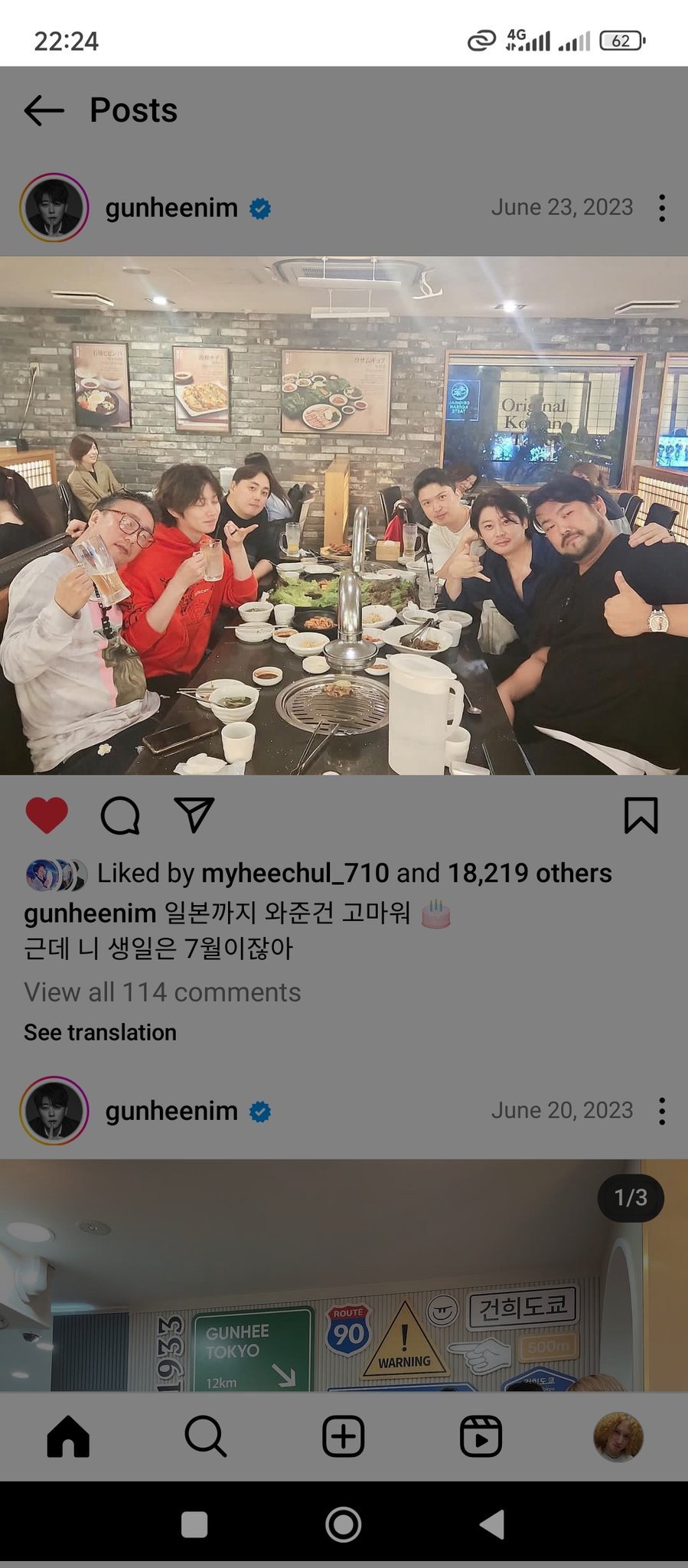This screenshot has height=1568, width=688.
Task: Tap the system back button
Action: (492, 1524)
